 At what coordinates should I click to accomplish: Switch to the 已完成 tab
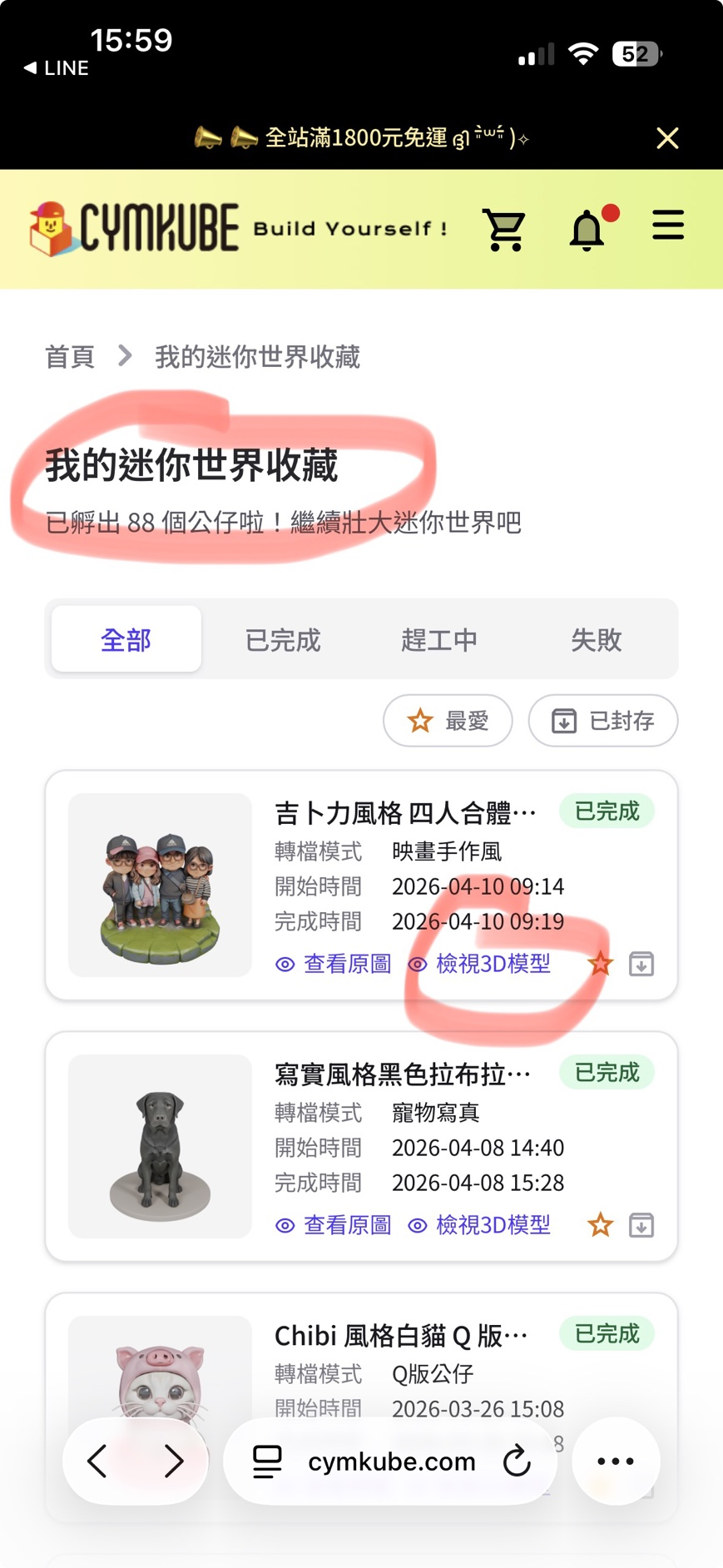283,639
